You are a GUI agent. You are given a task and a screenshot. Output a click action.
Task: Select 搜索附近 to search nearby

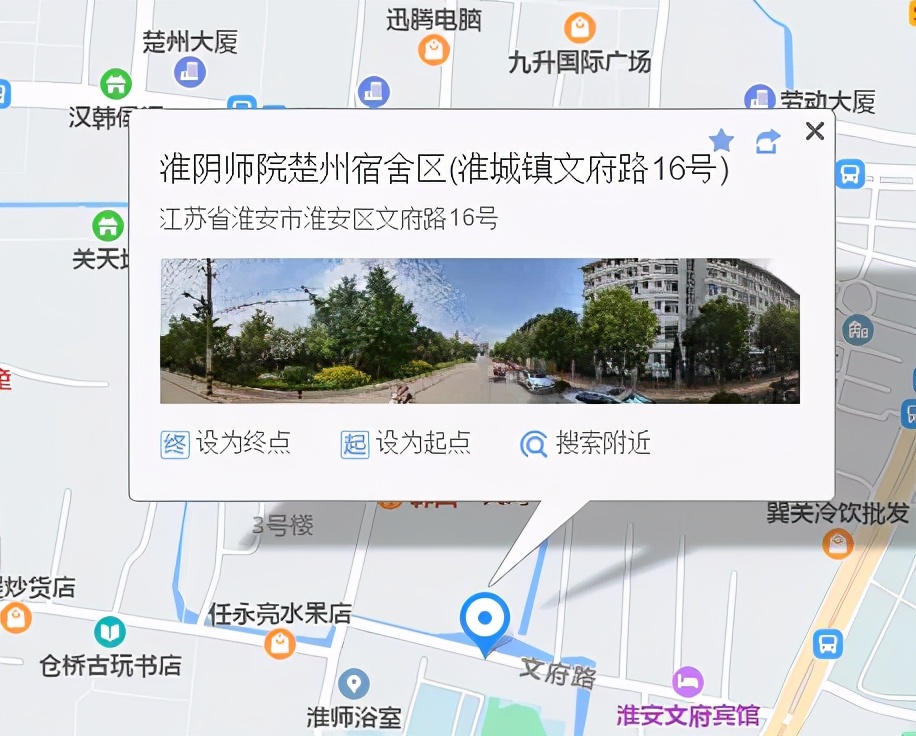coord(585,443)
